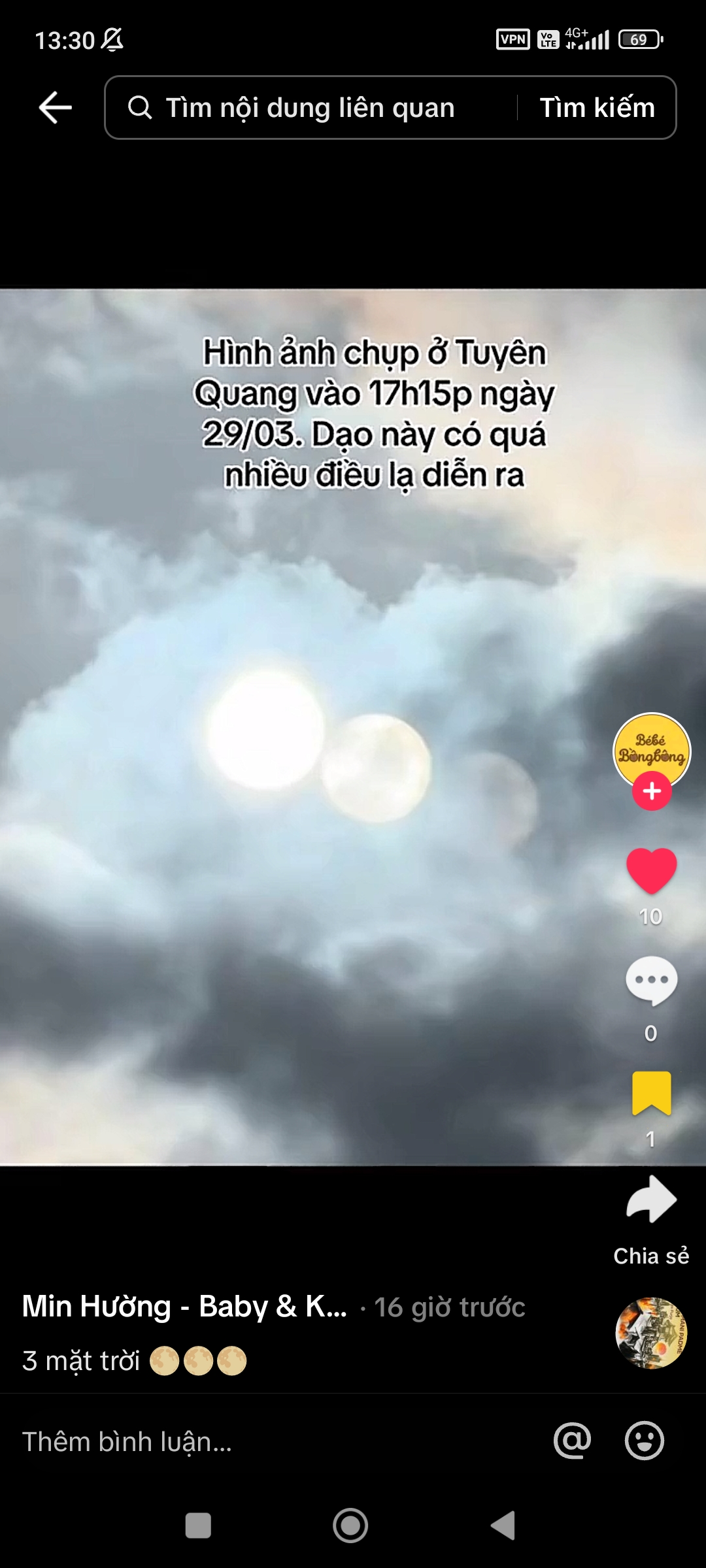Mention someone with the @ icon
Viewport: 706px width, 1568px height.
[x=572, y=1441]
